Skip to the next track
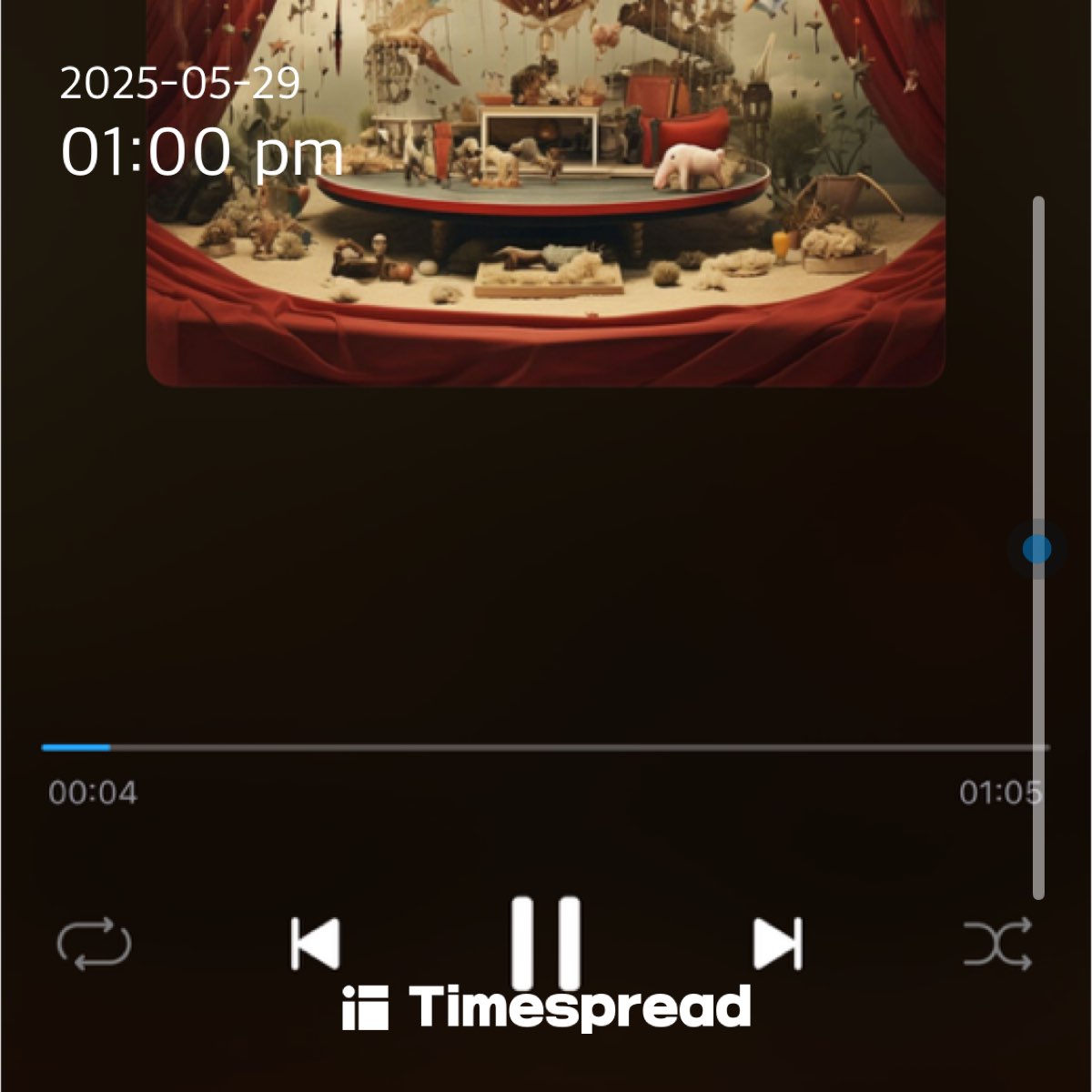This screenshot has width=1092, height=1092. [x=778, y=943]
